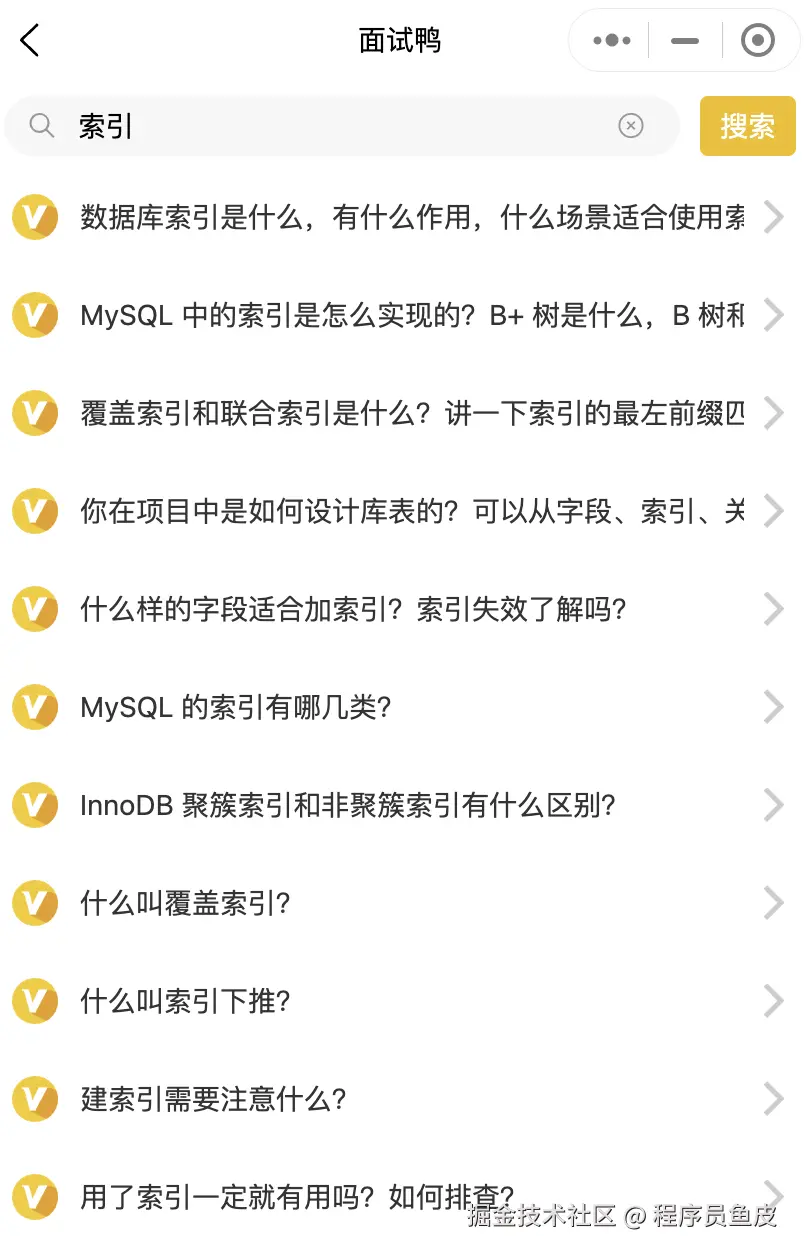Tap the V badge beside 建索引需要注意什么
Viewport: 804px width, 1256px height.
click(35, 1099)
